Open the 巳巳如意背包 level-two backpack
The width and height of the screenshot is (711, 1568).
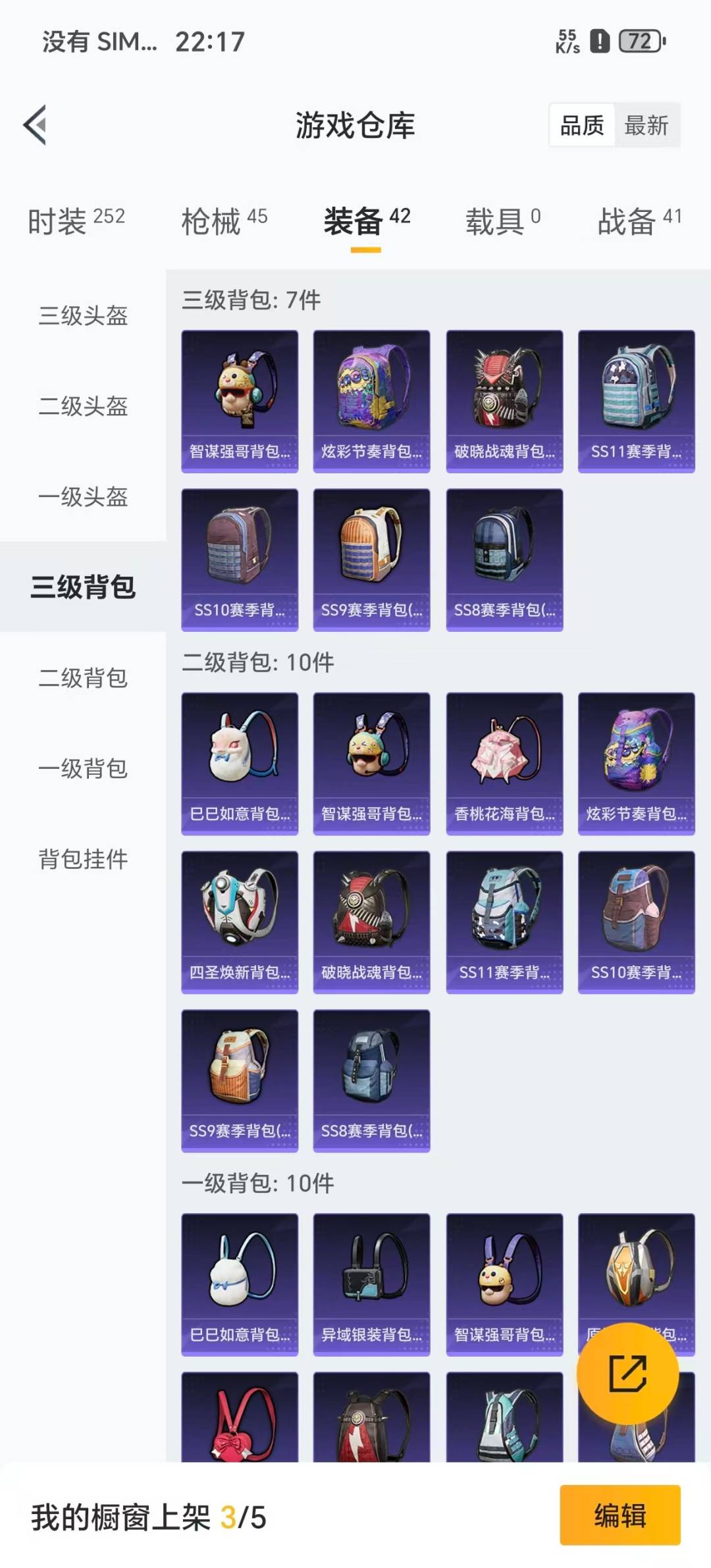pyautogui.click(x=240, y=762)
